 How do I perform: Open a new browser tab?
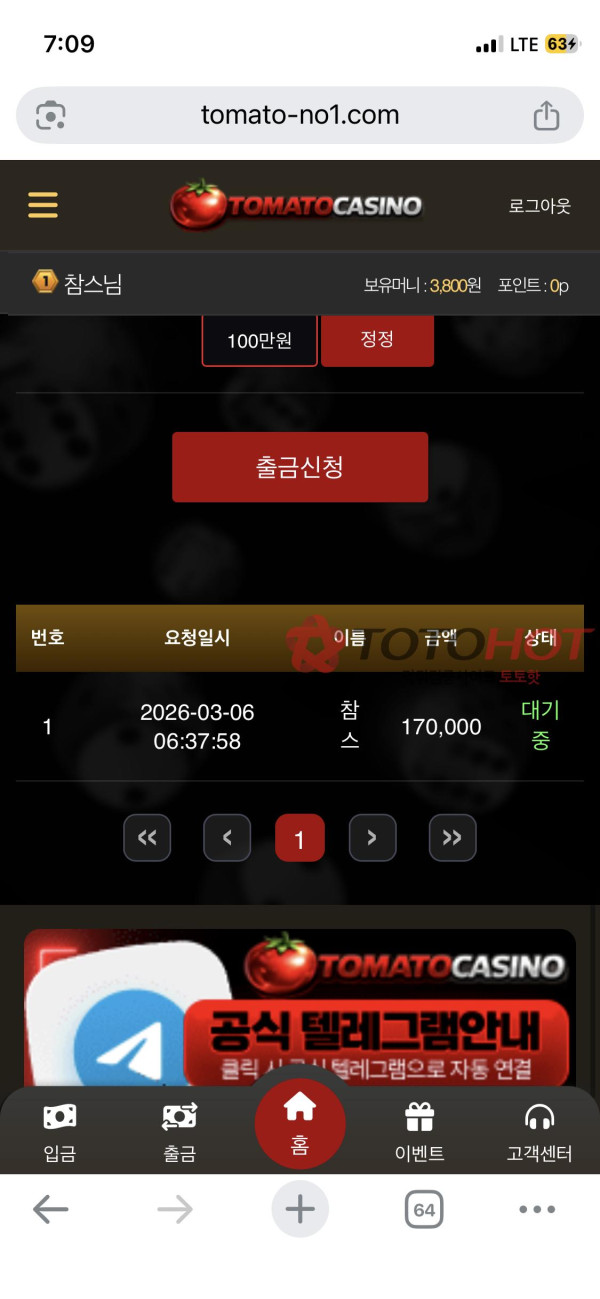pyautogui.click(x=300, y=1210)
